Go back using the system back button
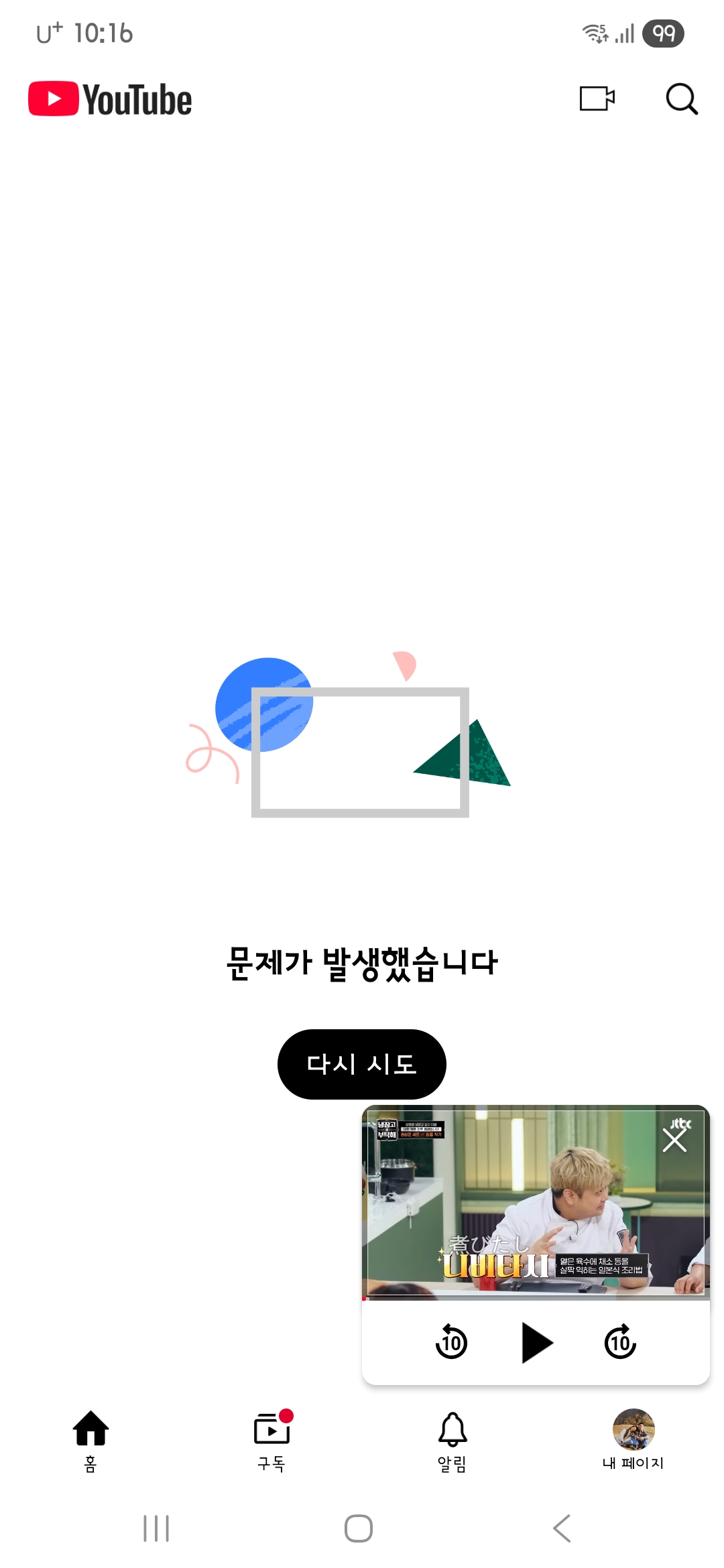 pos(562,1528)
